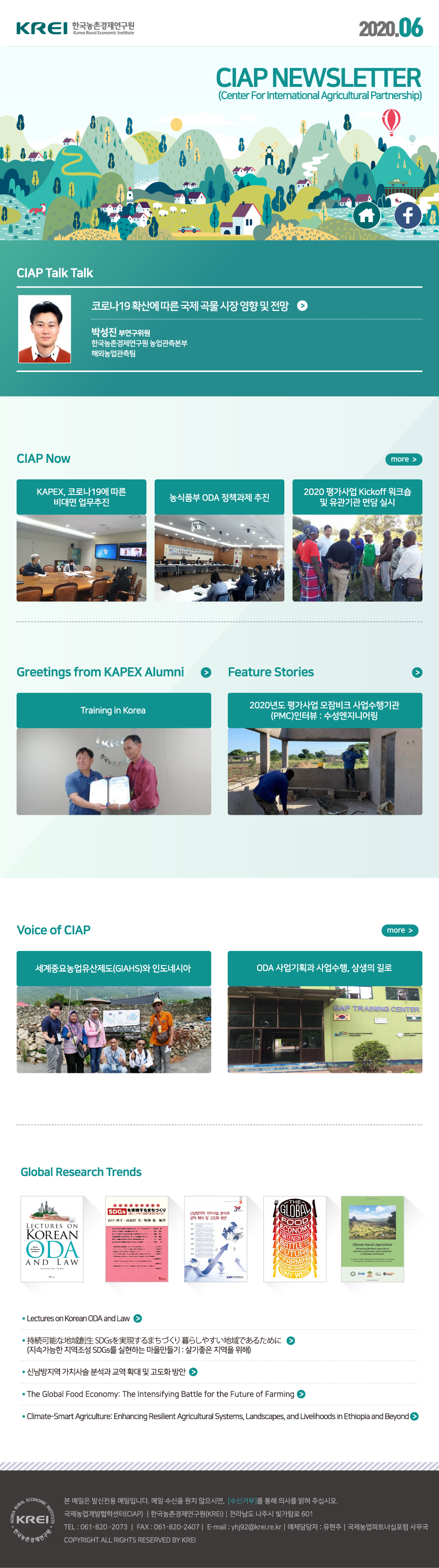This screenshot has height=1568, width=439.
Task: Tap the 수신거부 unsubscribe link in footer
Action: pos(242,1501)
